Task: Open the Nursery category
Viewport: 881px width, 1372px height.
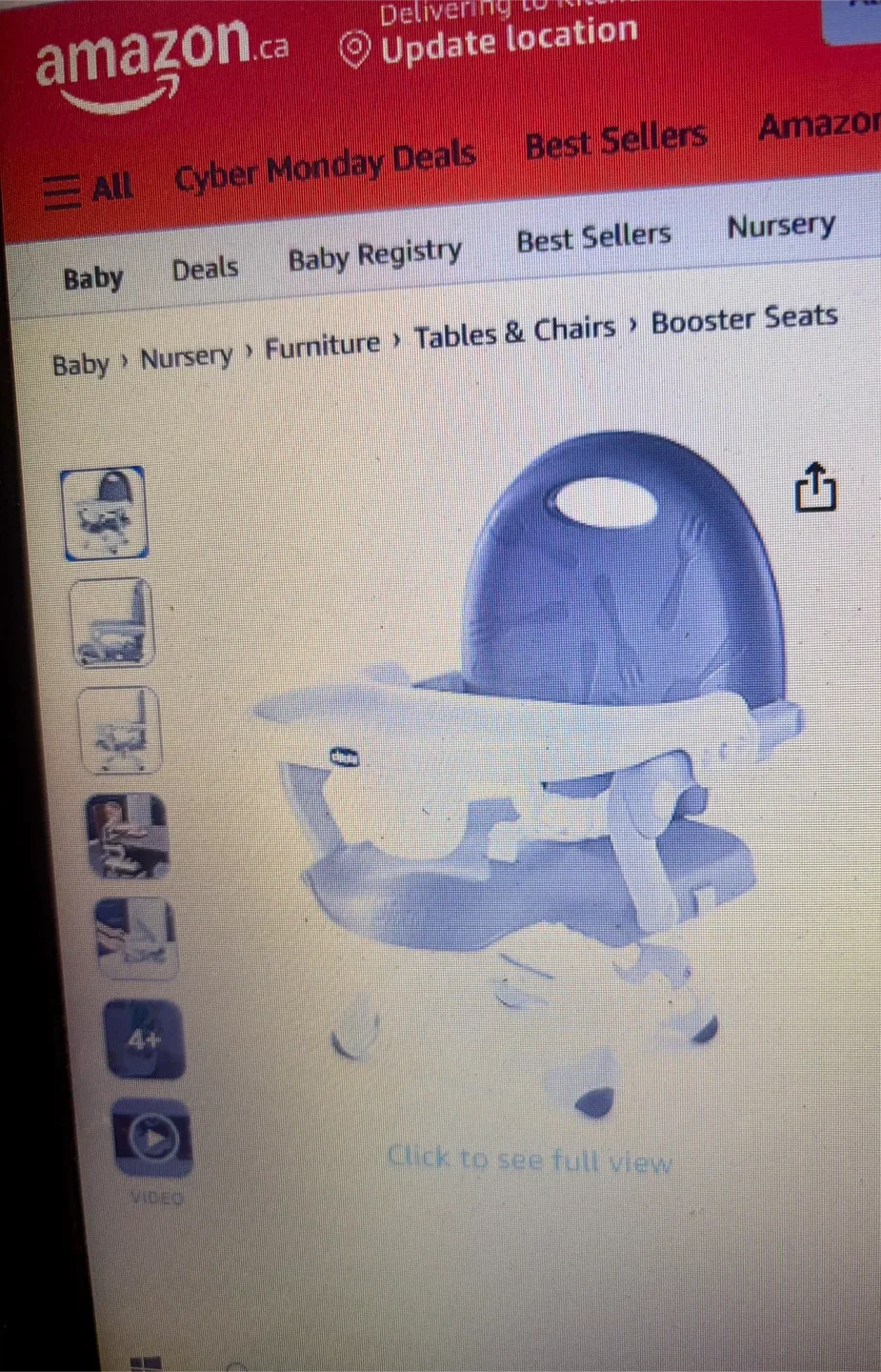Action: (780, 226)
